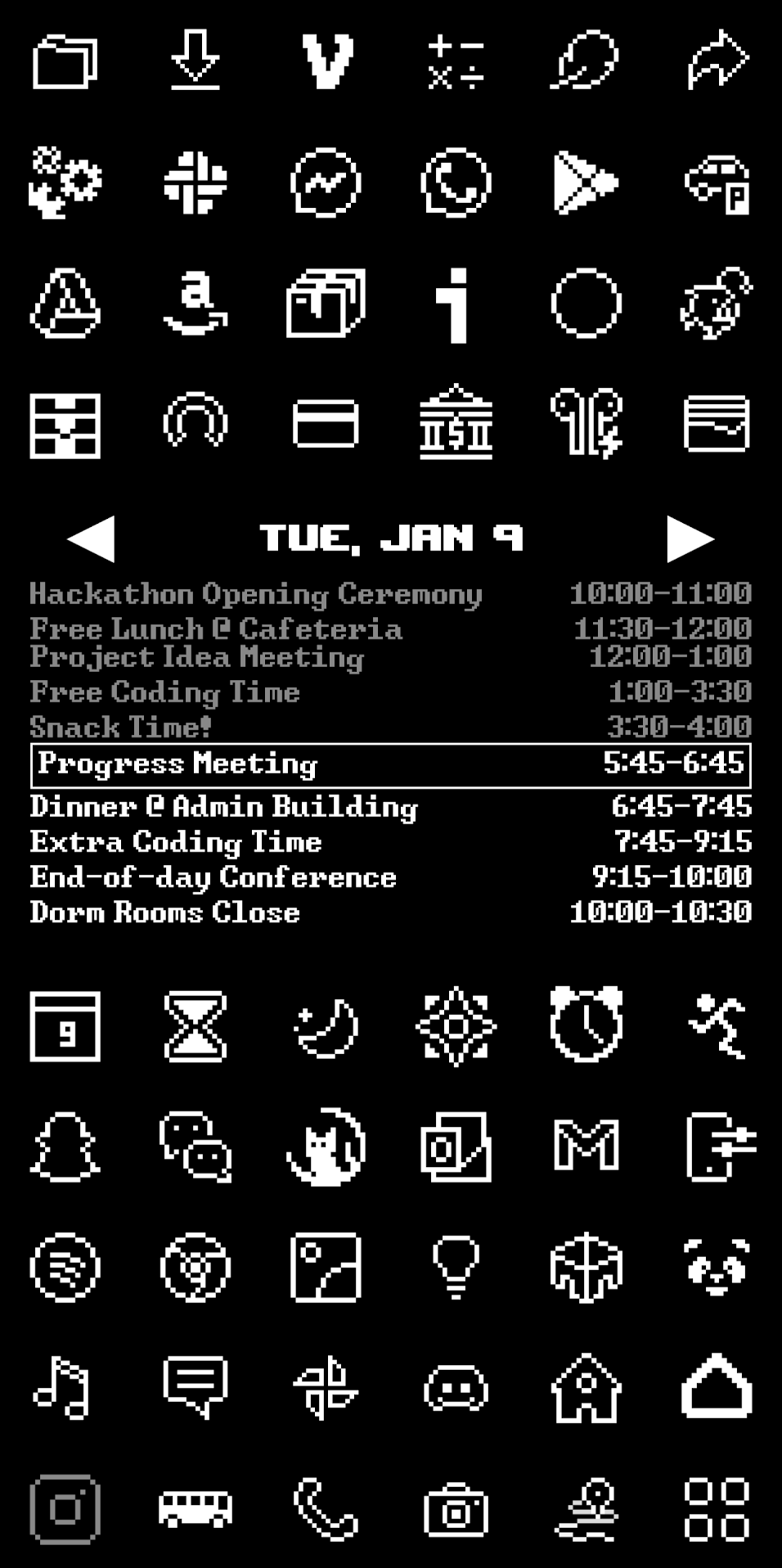This screenshot has height=1568, width=782.
Task: Open the file manager folder app
Action: point(65,61)
